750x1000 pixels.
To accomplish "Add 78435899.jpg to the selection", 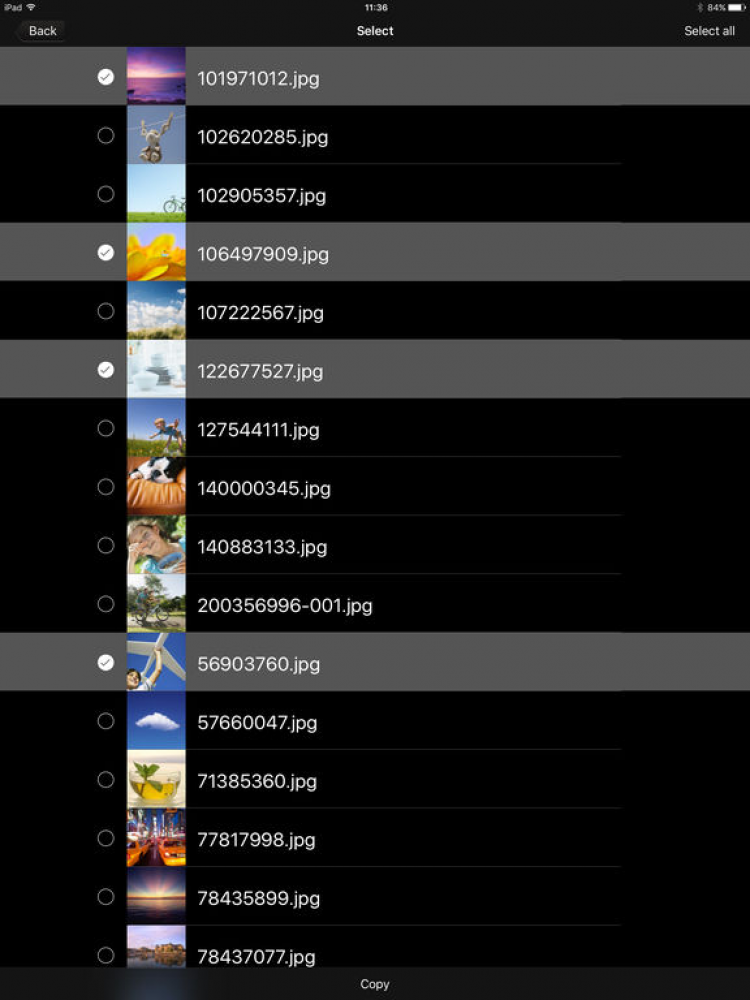I will click(x=106, y=896).
